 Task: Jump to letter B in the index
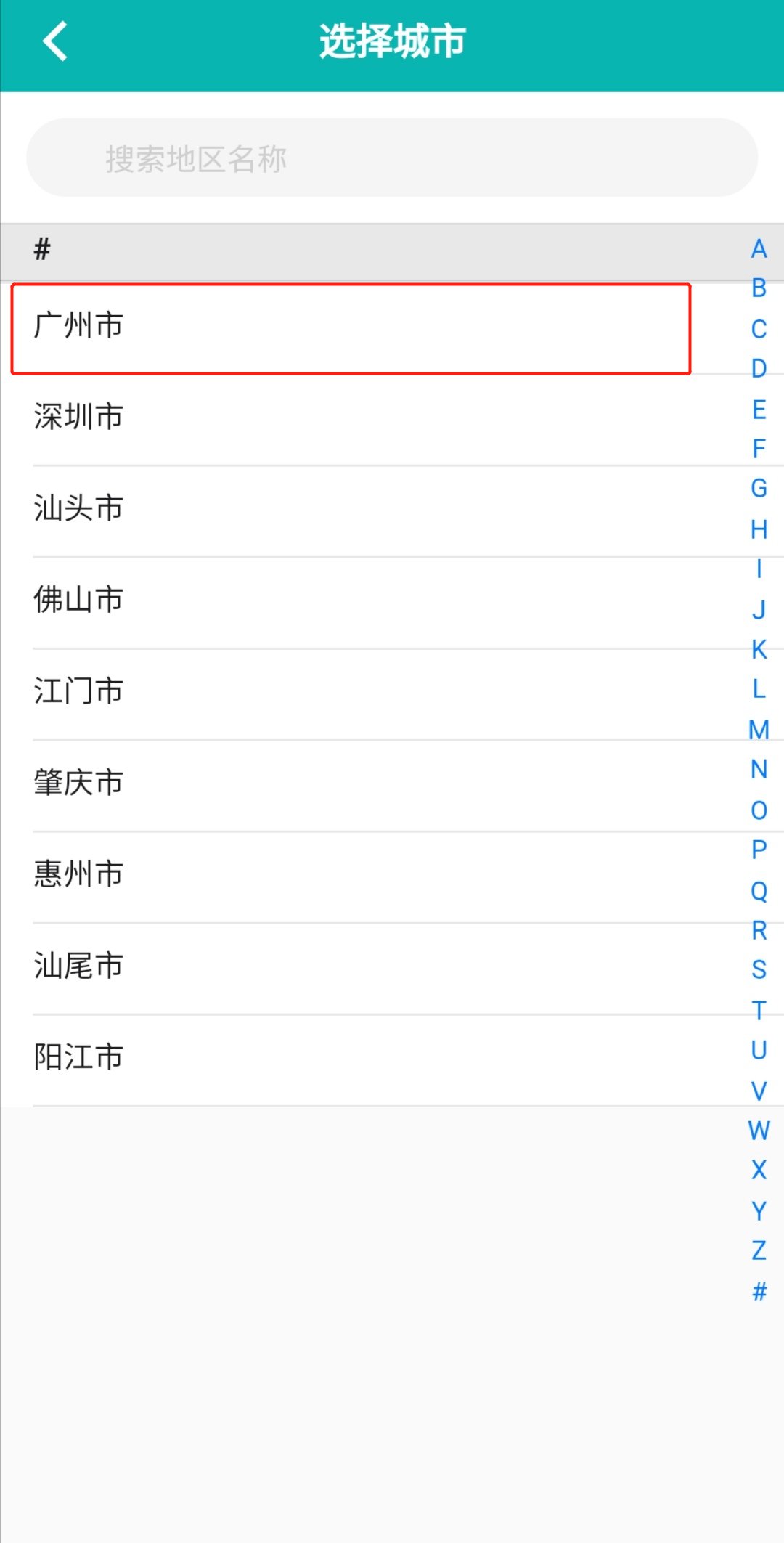coord(759,290)
